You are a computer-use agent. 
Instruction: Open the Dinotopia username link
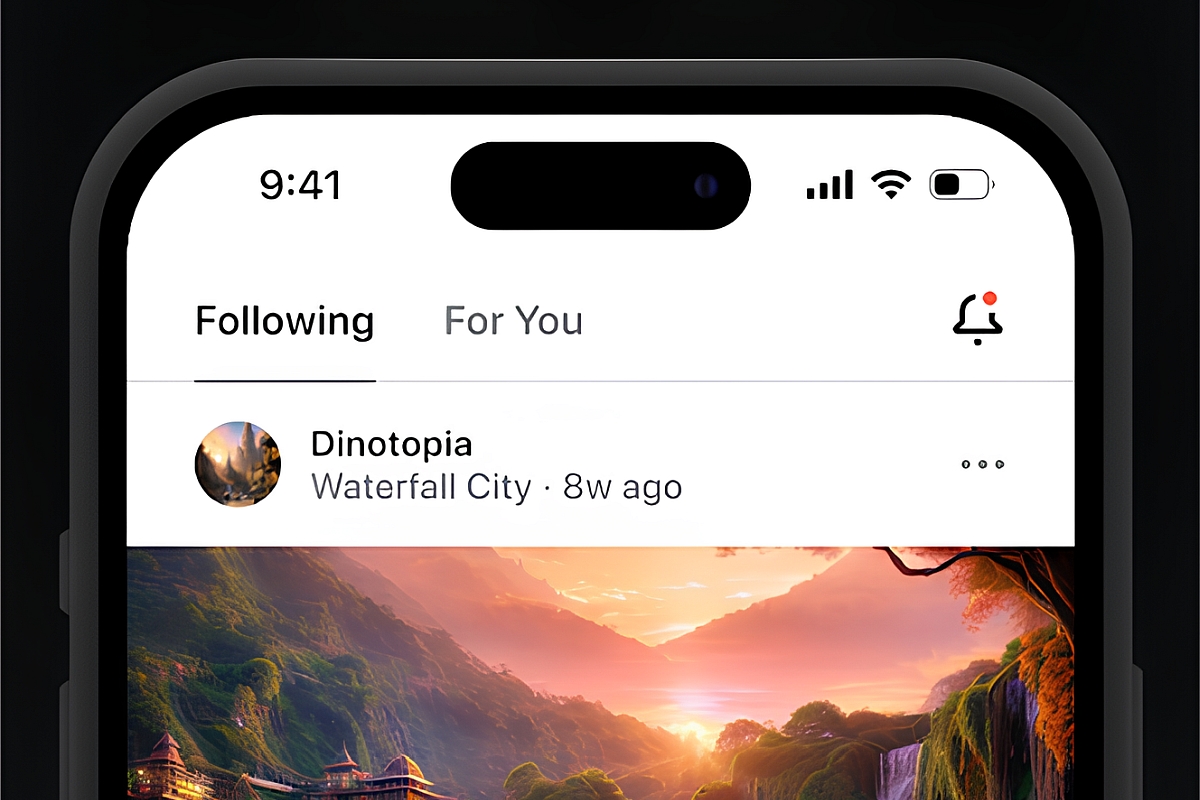[x=391, y=443]
